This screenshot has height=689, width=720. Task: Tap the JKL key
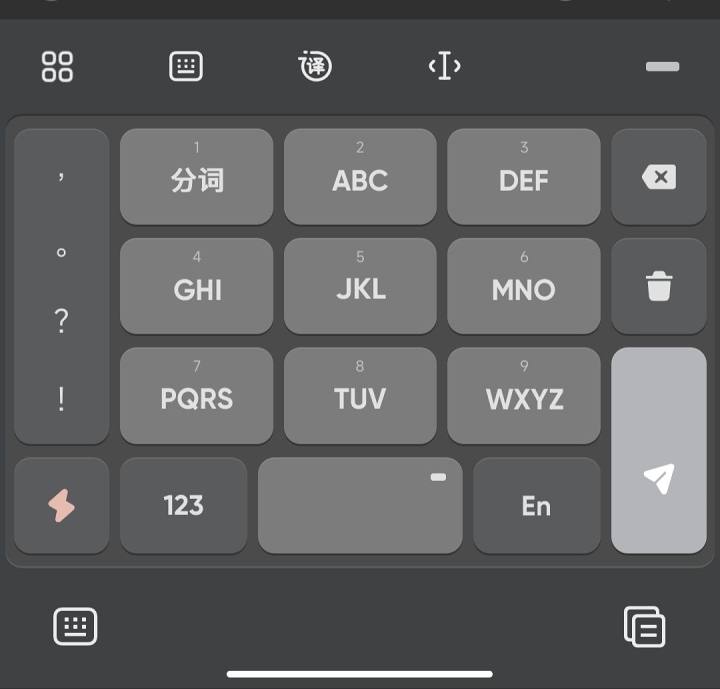360,286
